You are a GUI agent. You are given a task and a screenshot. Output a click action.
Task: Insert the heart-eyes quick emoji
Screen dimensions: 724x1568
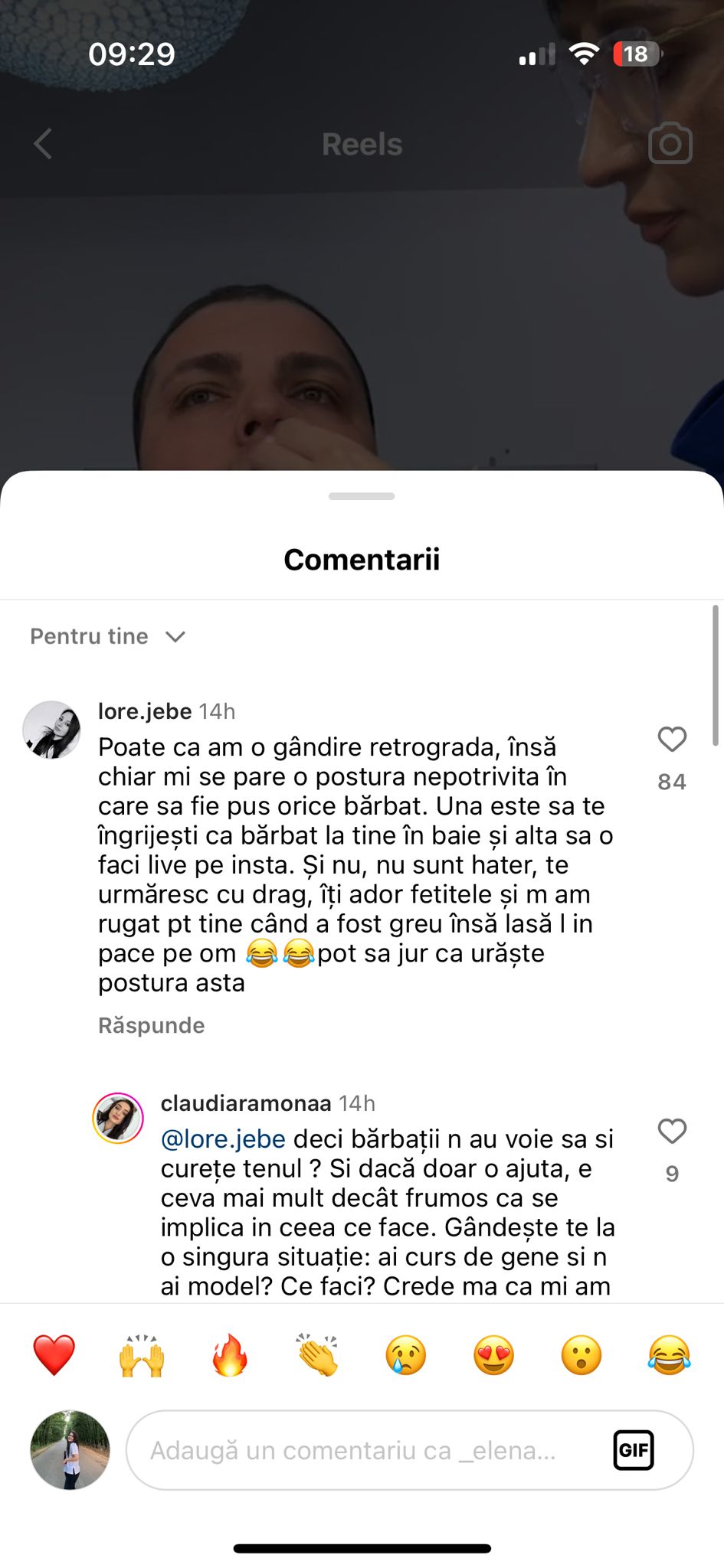[493, 1355]
